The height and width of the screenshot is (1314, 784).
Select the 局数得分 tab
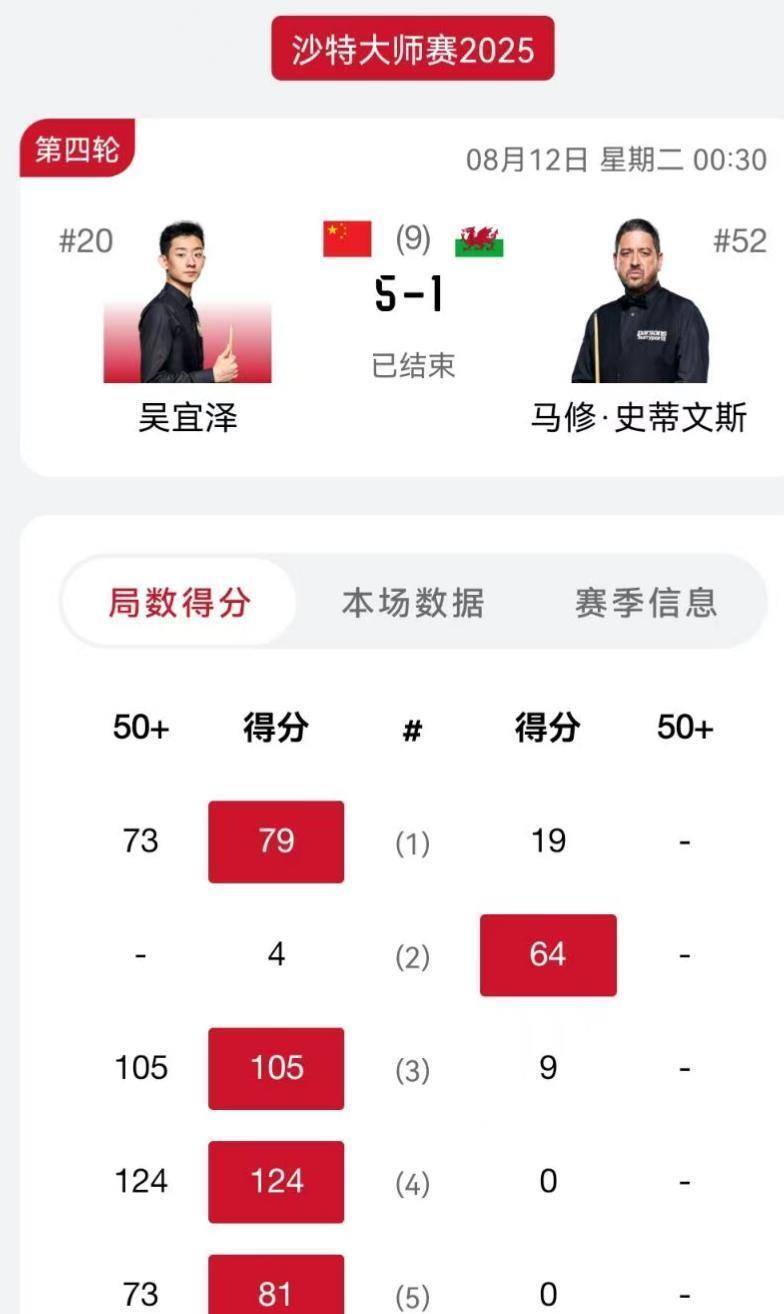[180, 603]
